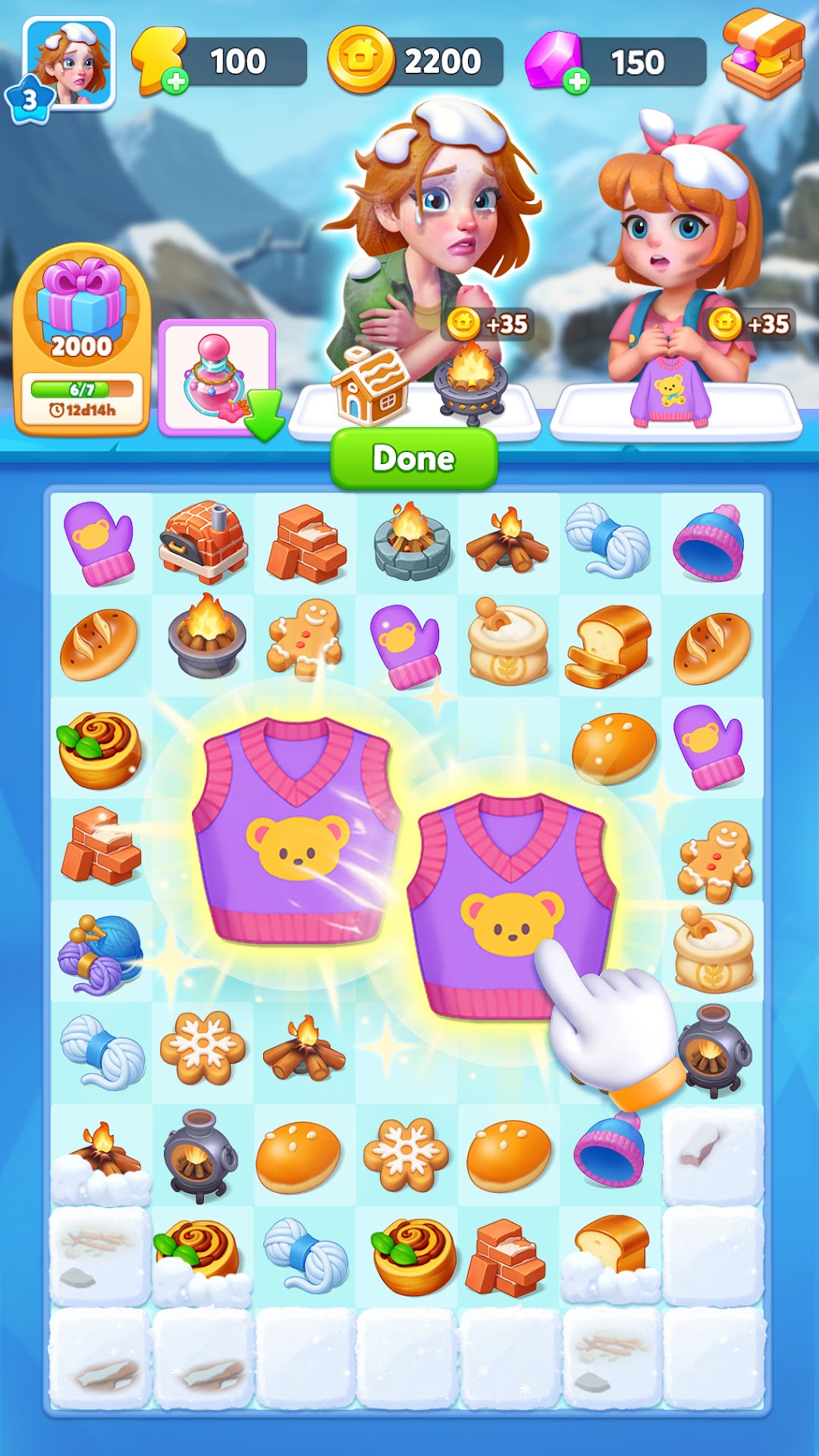The width and height of the screenshot is (819, 1456).
Task: Tap the green Done button
Action: (x=414, y=458)
